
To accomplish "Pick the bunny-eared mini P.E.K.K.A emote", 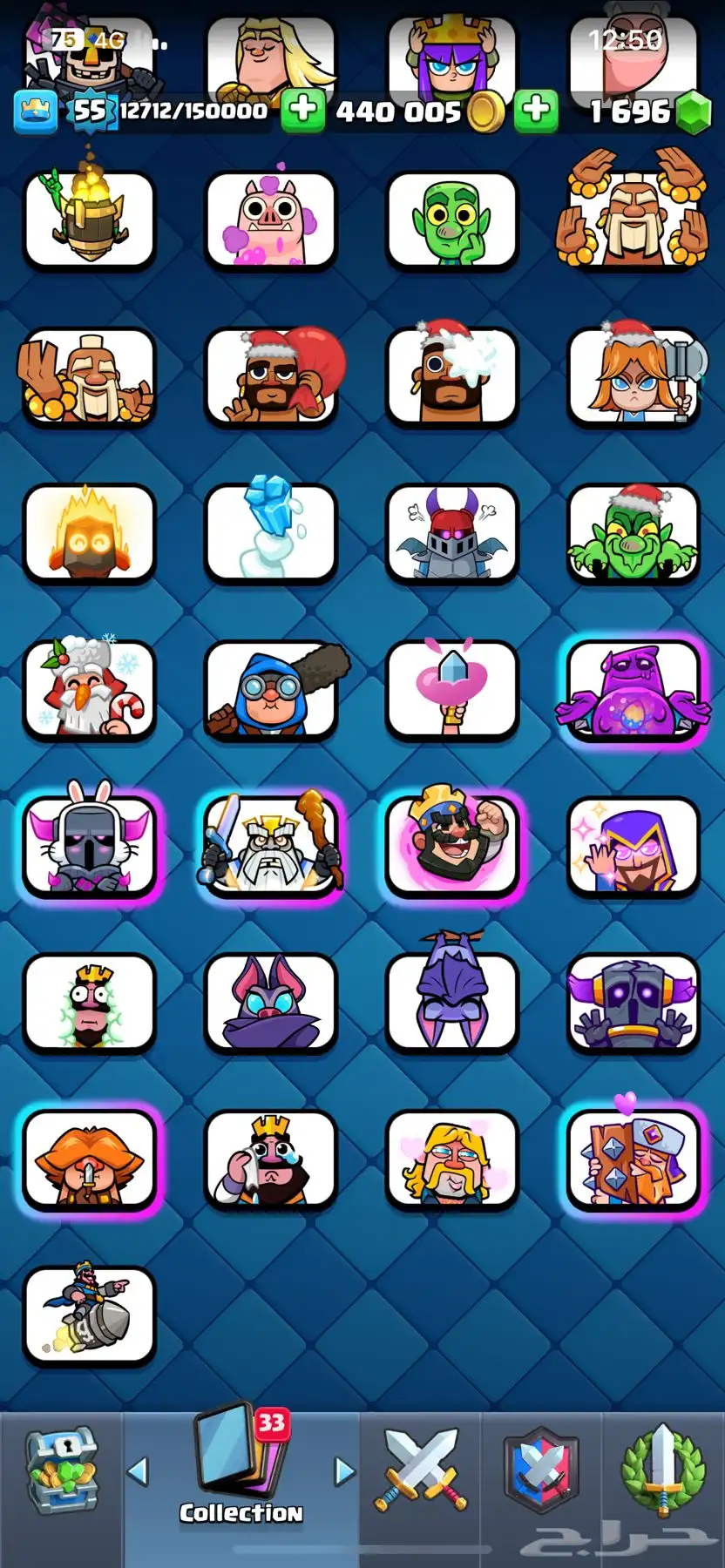I will point(89,846).
